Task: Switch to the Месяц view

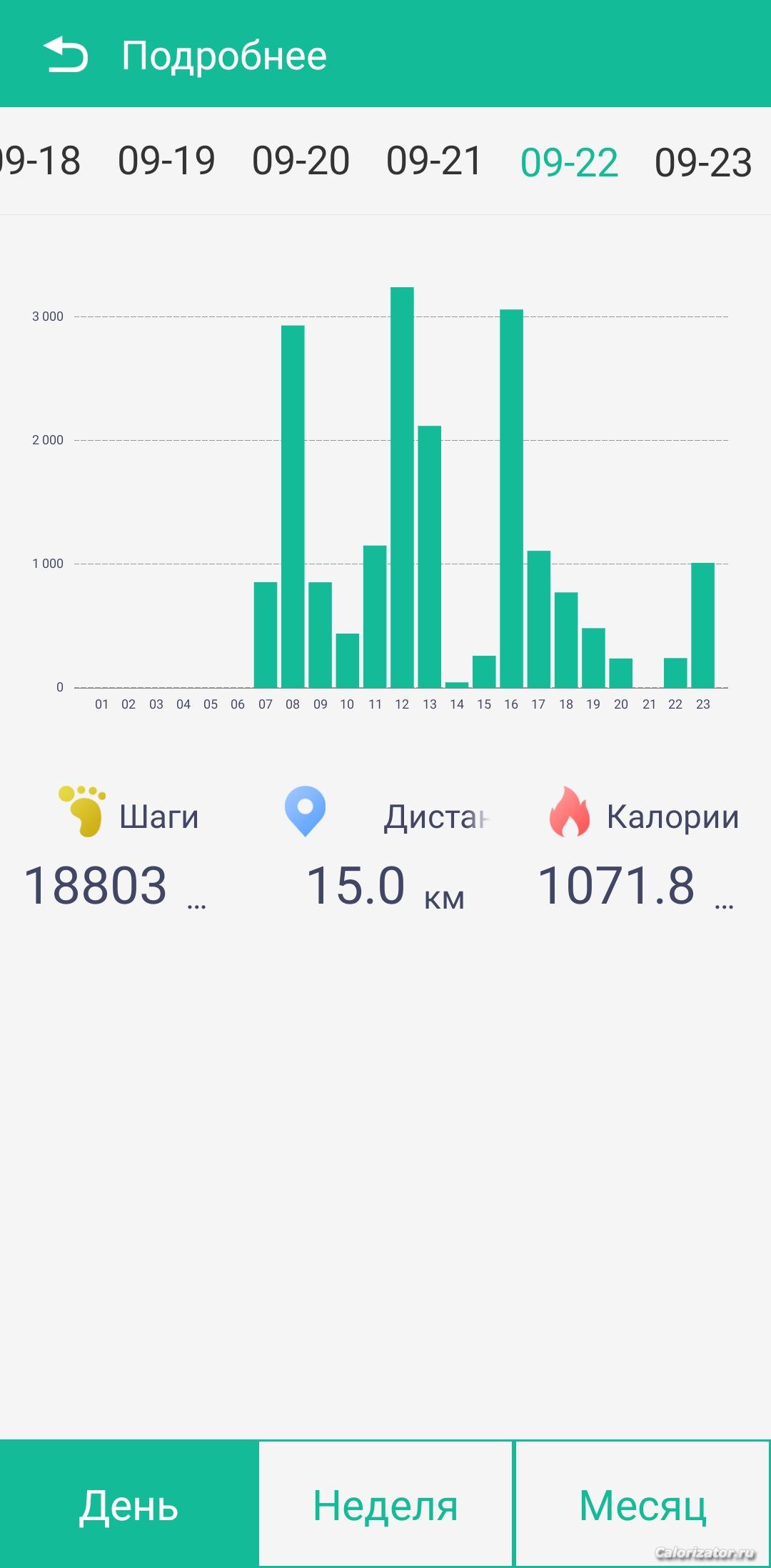Action: pyautogui.click(x=642, y=1505)
